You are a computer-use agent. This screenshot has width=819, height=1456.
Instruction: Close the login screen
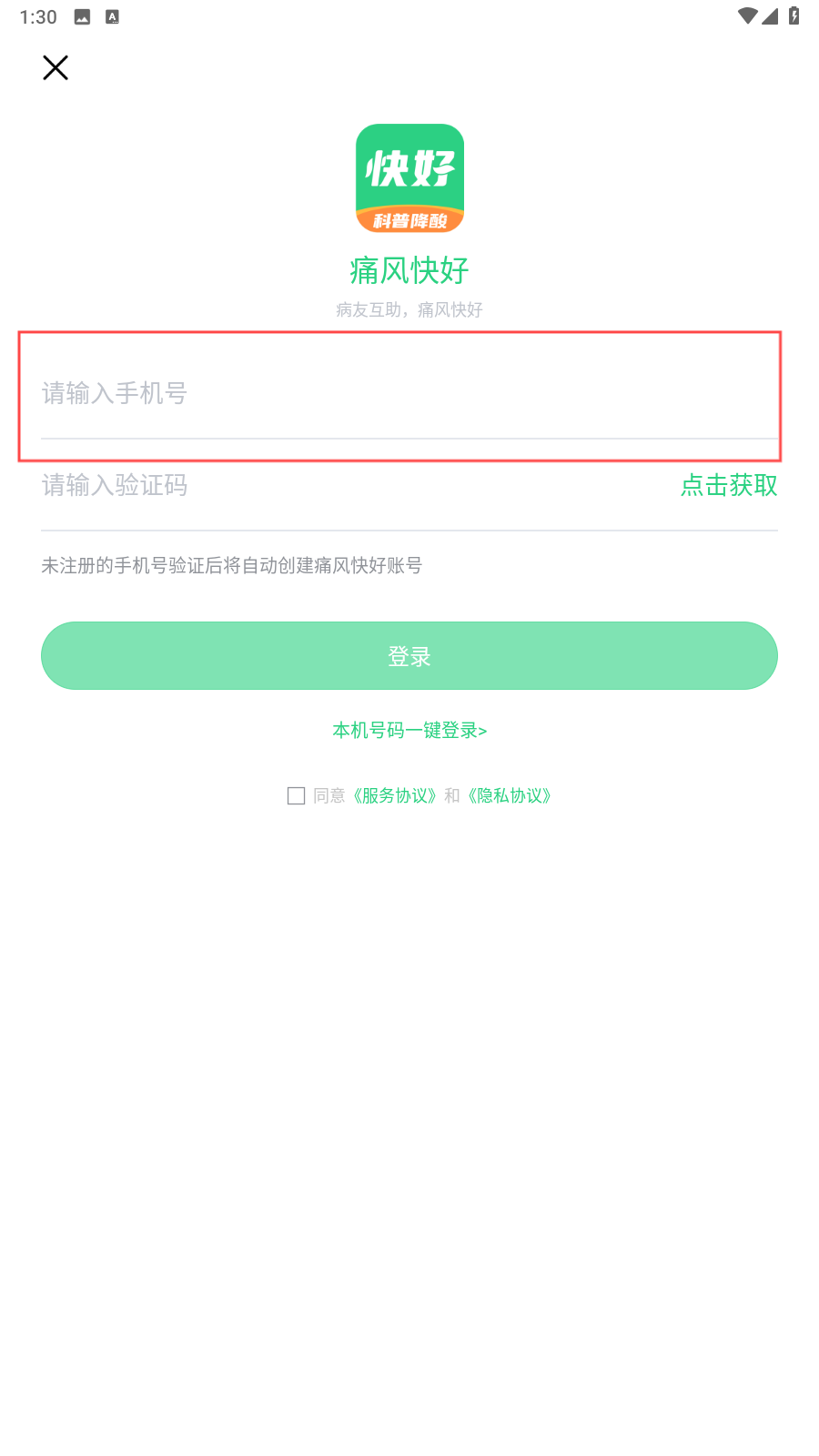(56, 67)
